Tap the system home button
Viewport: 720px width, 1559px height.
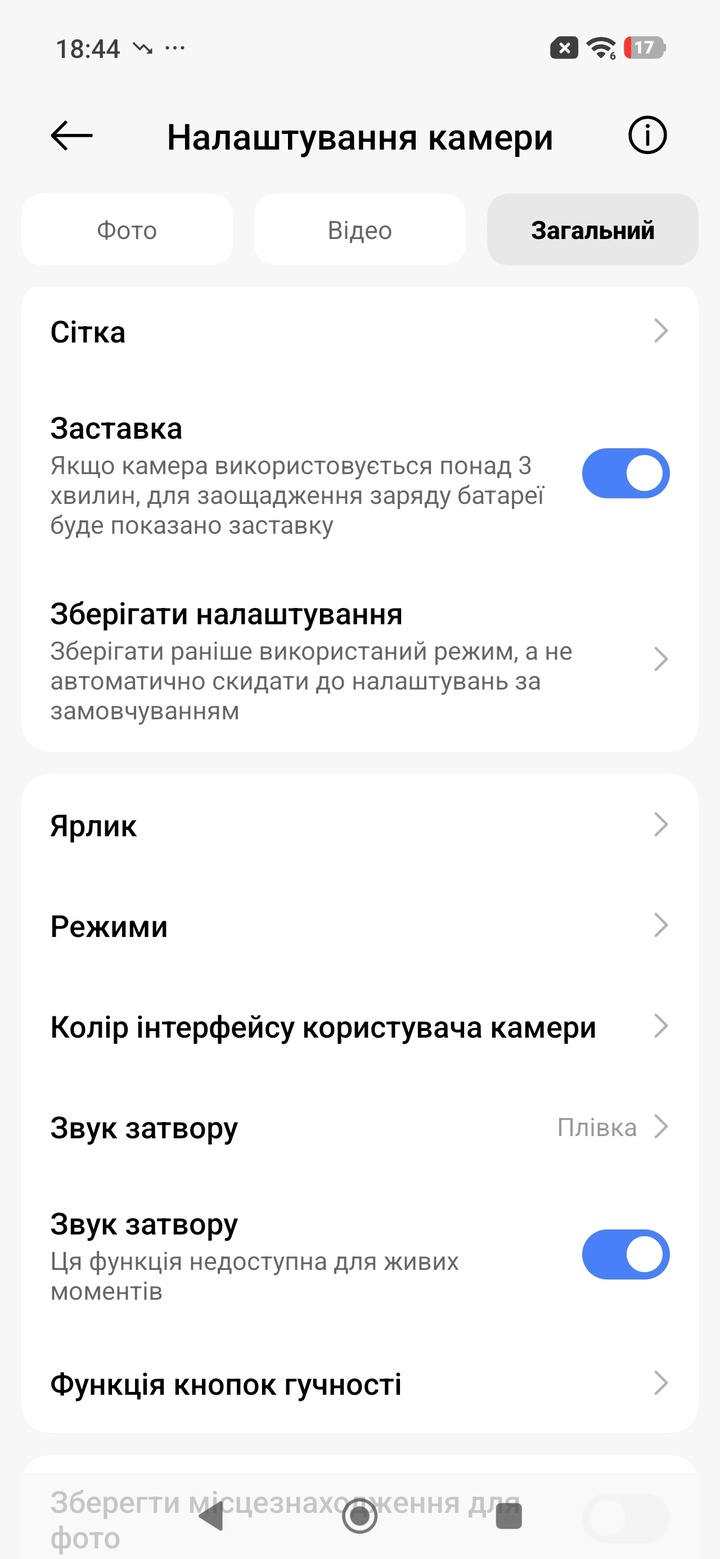[360, 1517]
